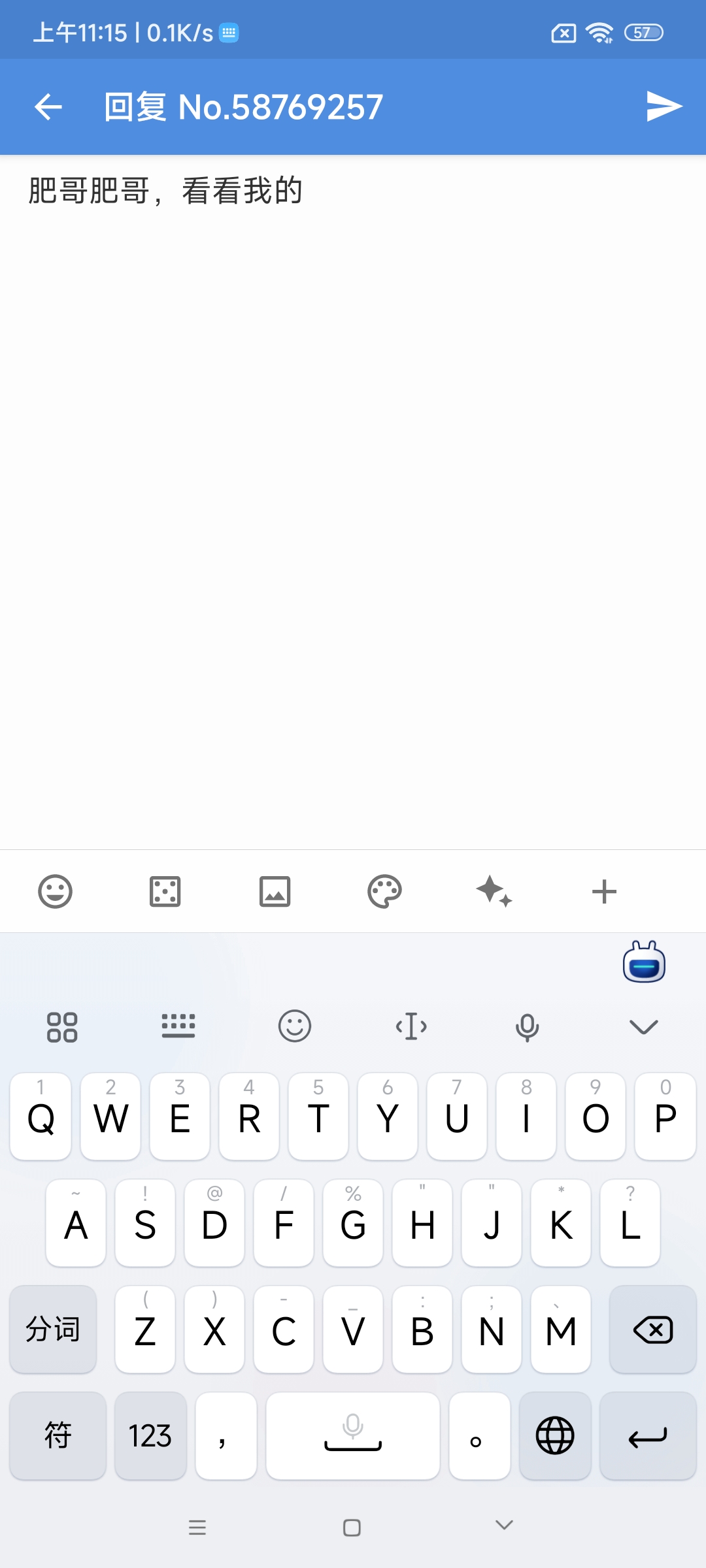Switch to the 123 number keyboard

[x=150, y=1436]
